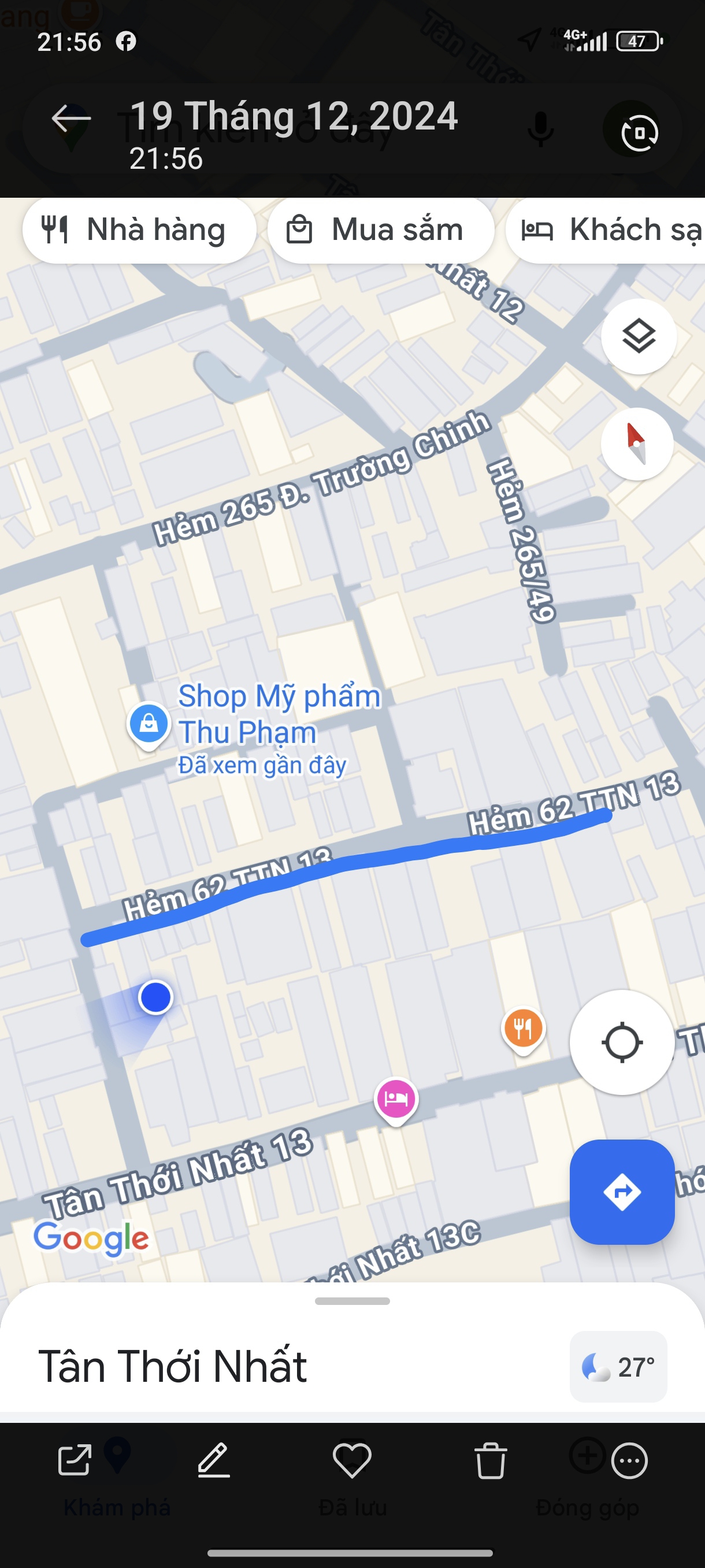Viewport: 705px width, 1568px height.
Task: Go back from the photo viewer
Action: click(x=71, y=118)
